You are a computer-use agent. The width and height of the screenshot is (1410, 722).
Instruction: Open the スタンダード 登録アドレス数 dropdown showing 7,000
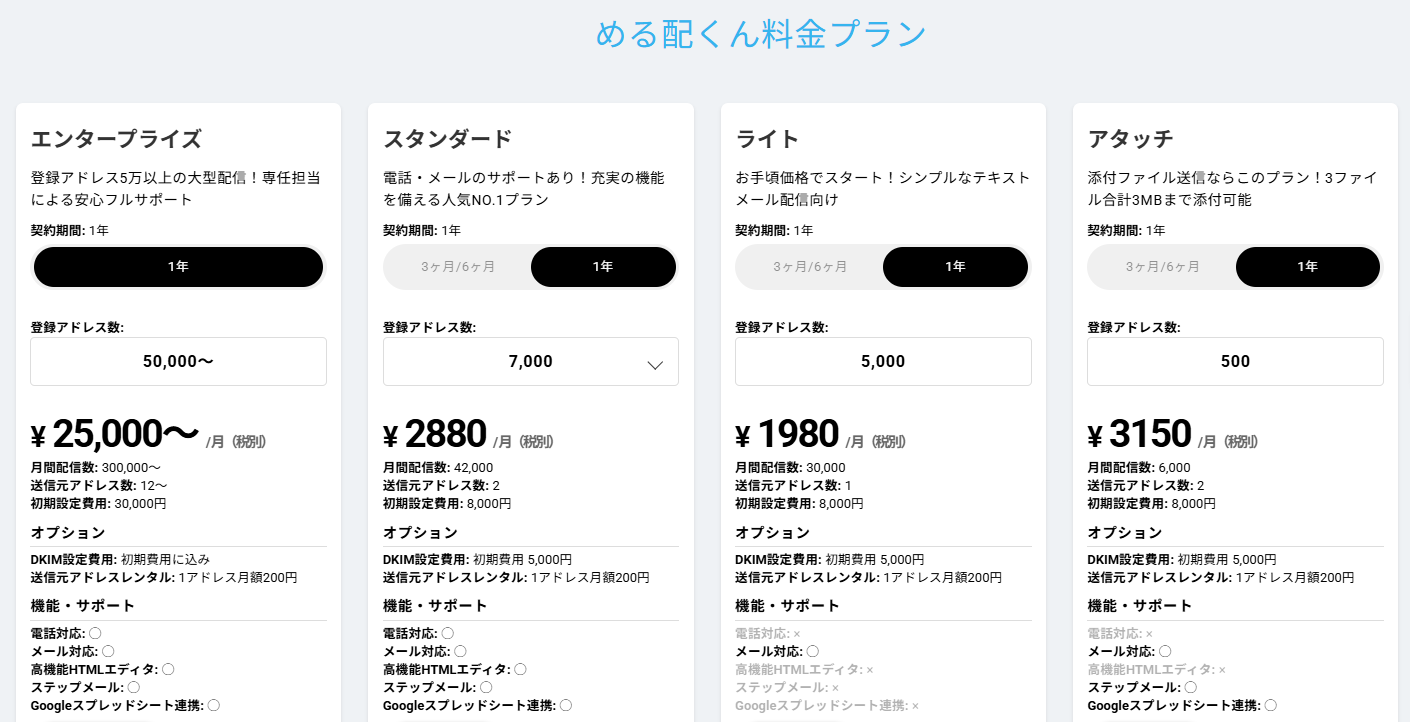(530, 362)
